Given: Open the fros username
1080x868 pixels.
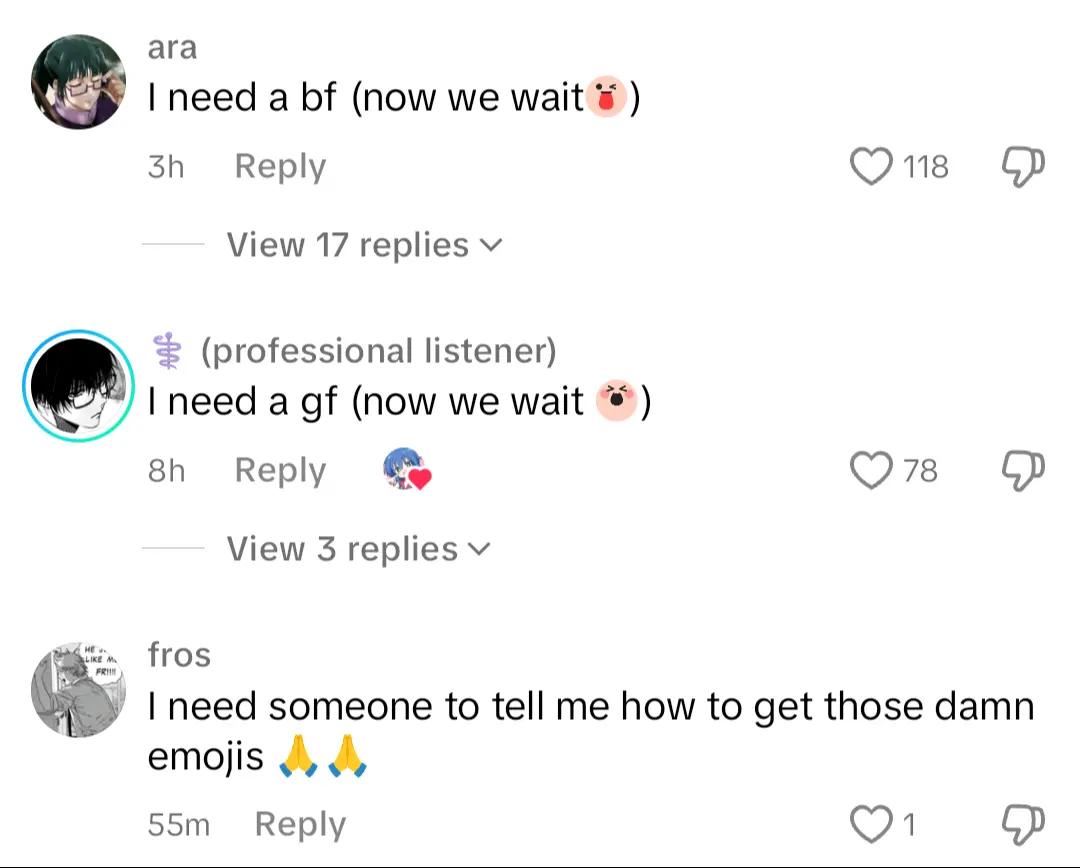Looking at the screenshot, I should tap(179, 655).
